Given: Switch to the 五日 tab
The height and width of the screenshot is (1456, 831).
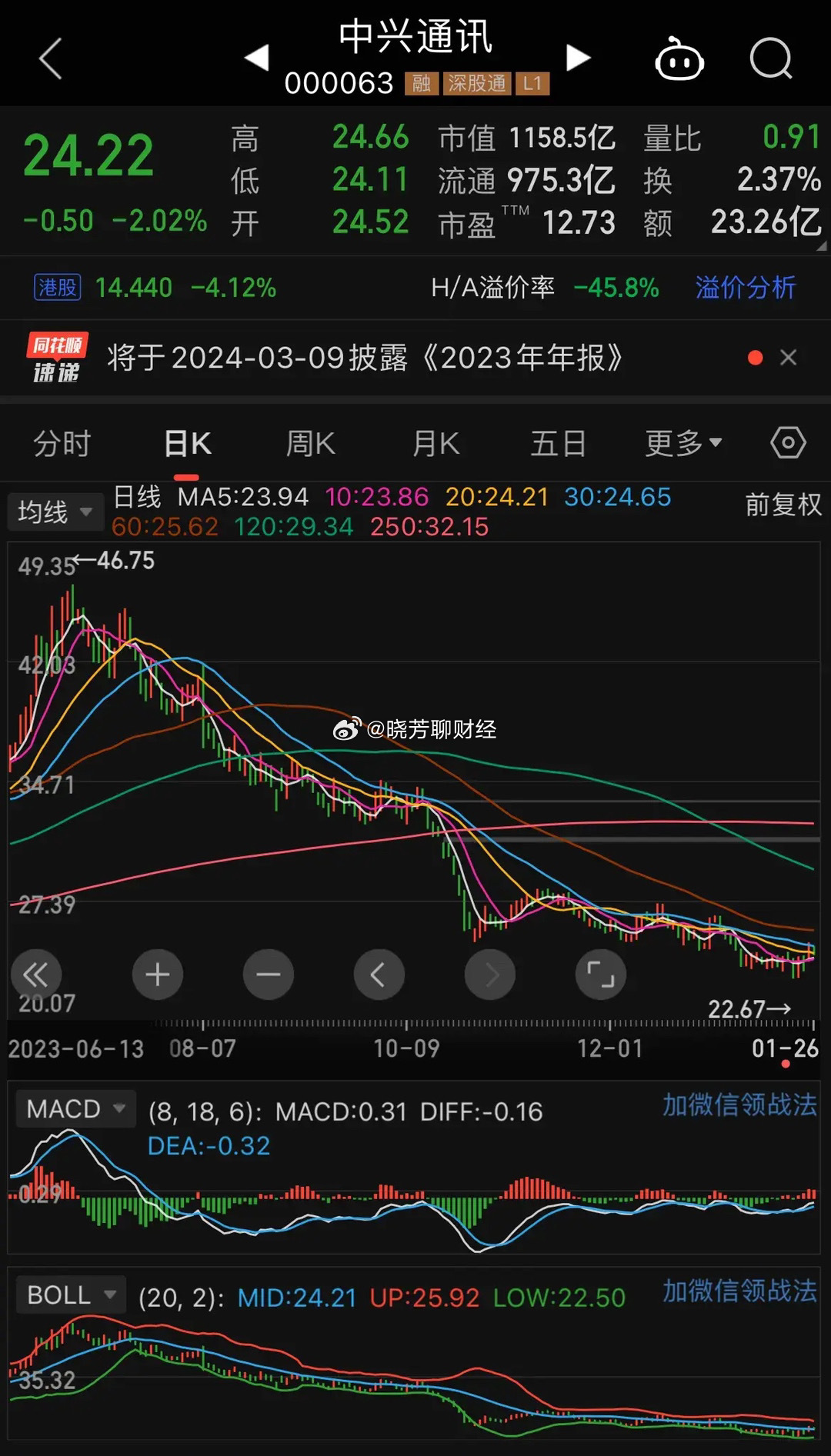Looking at the screenshot, I should coord(558,443).
